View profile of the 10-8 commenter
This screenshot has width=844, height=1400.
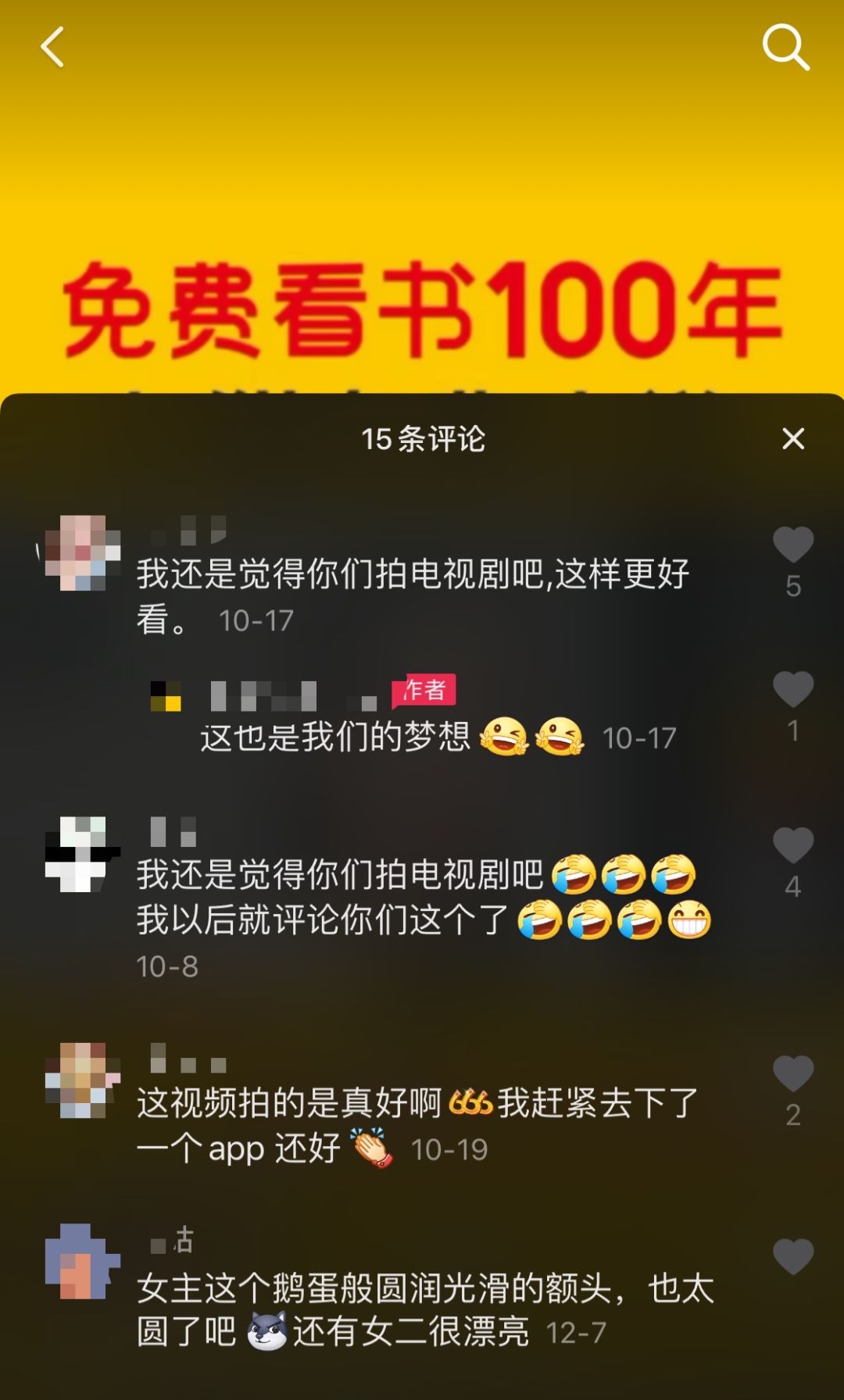(x=83, y=855)
